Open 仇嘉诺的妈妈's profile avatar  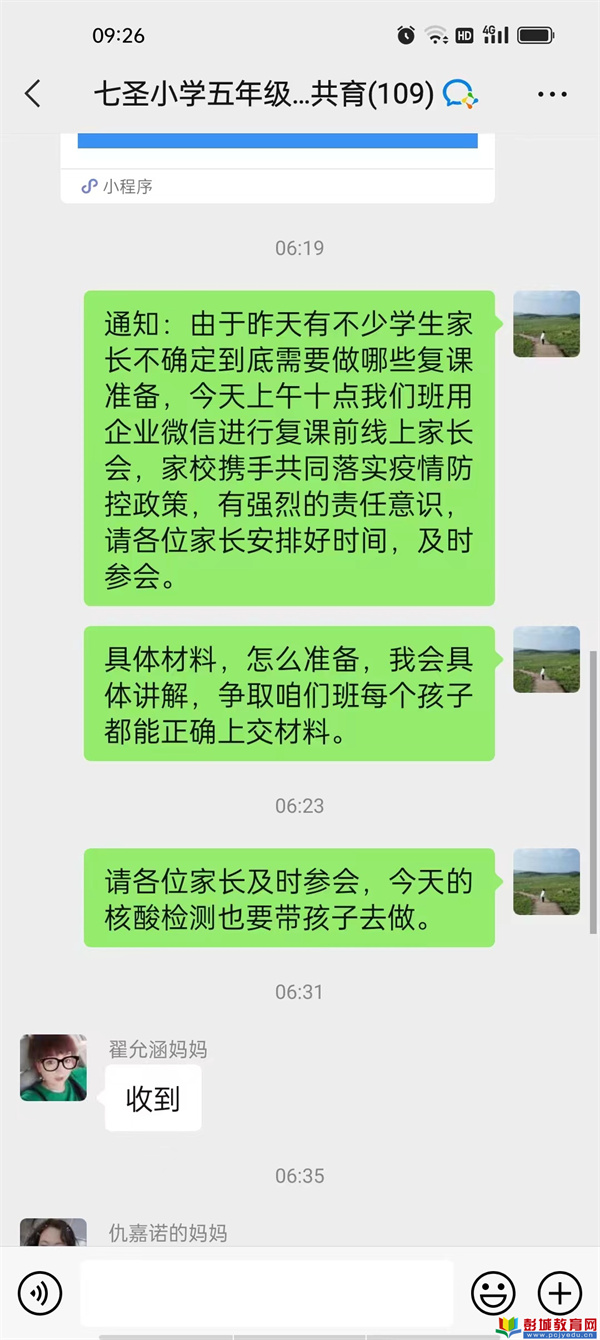(53, 1232)
